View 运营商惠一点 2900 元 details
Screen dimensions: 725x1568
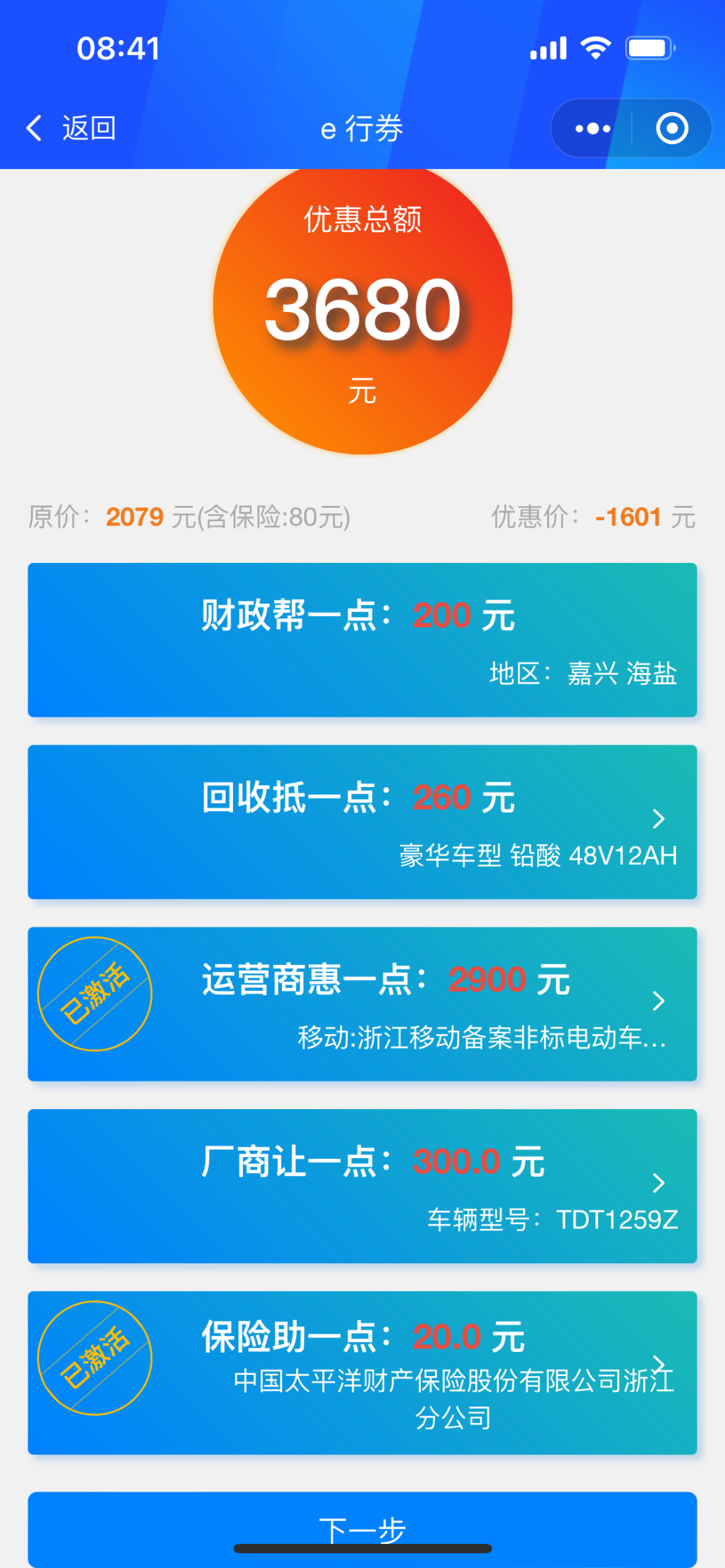point(362,1004)
